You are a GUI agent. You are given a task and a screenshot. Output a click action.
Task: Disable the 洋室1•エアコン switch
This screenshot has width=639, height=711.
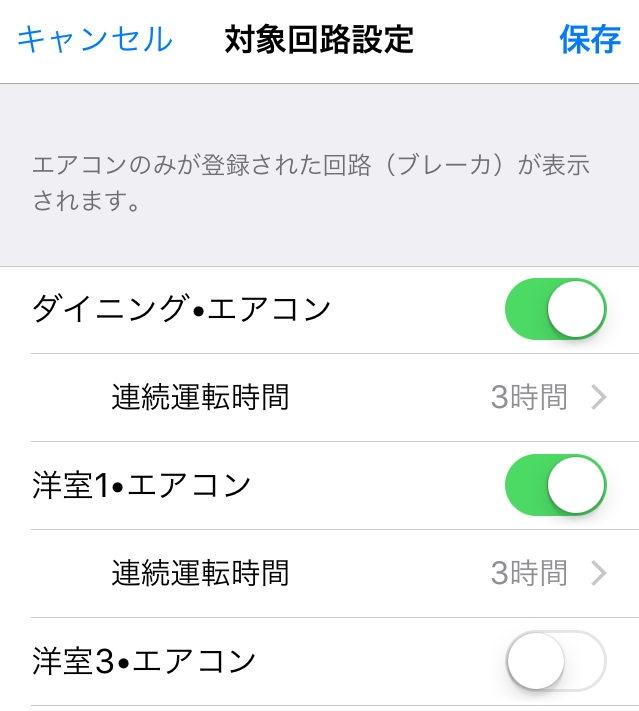click(x=556, y=486)
